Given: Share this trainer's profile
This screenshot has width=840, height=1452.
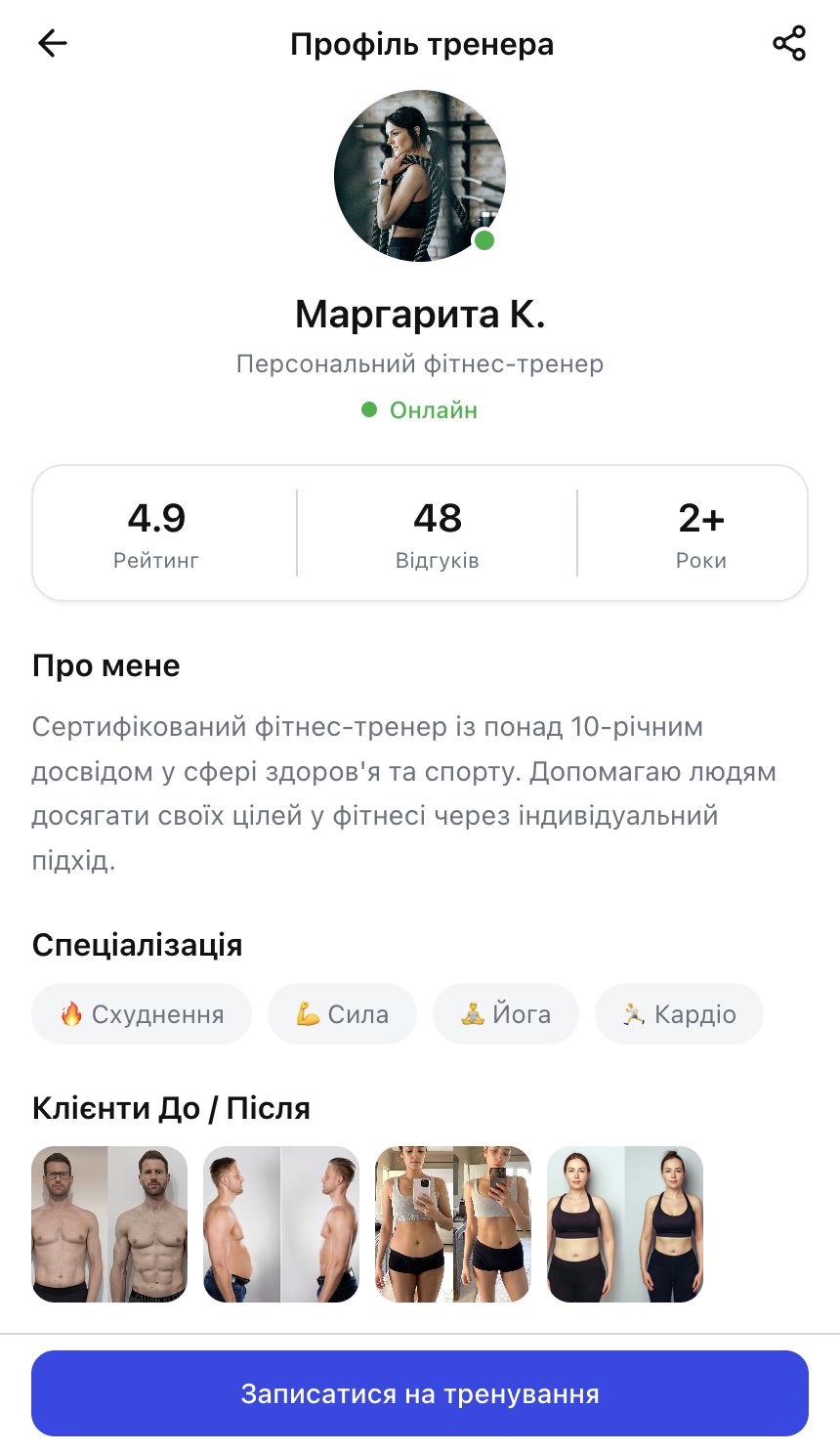Looking at the screenshot, I should pos(788,43).
